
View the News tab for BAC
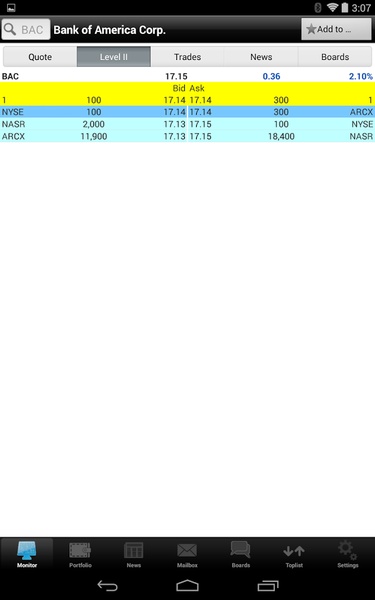[x=261, y=57]
